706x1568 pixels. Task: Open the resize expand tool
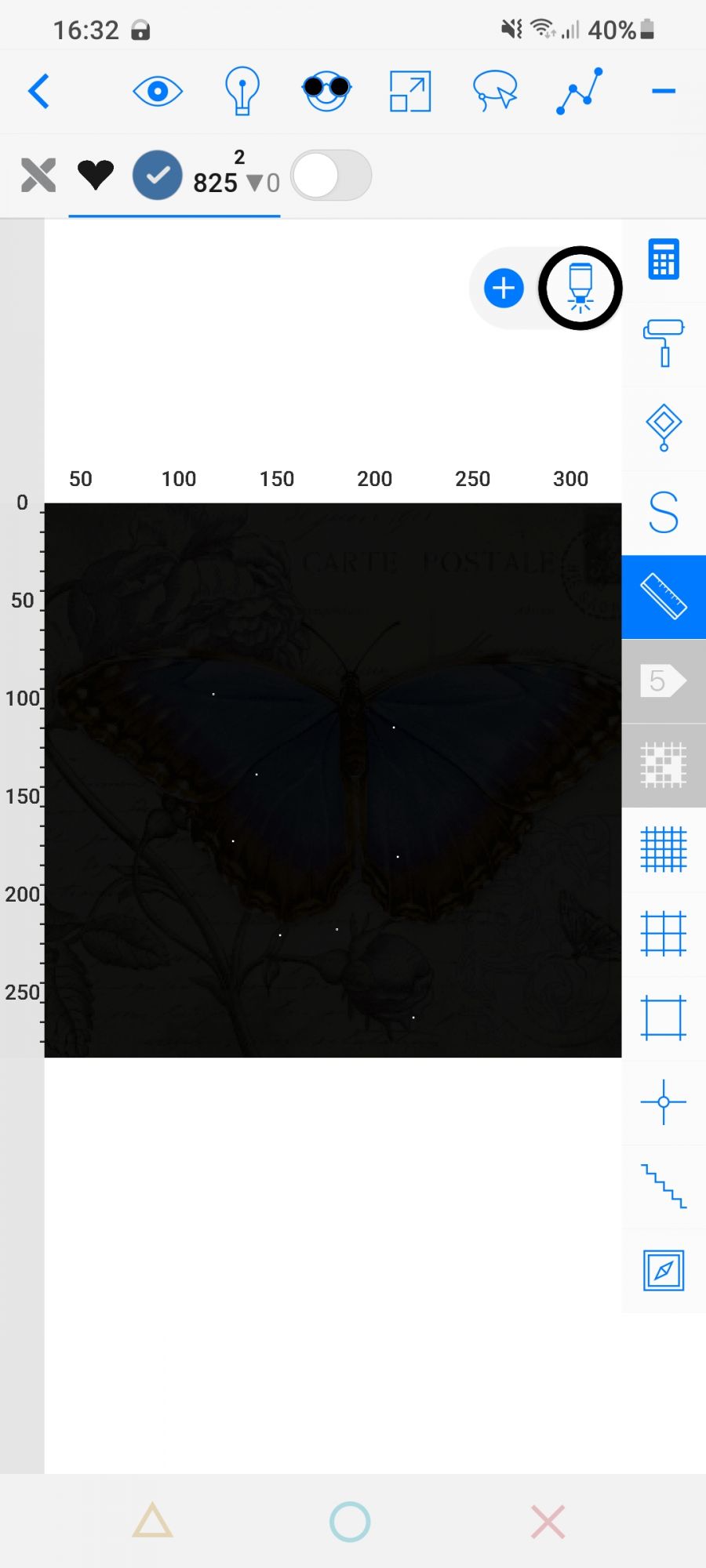pos(410,92)
